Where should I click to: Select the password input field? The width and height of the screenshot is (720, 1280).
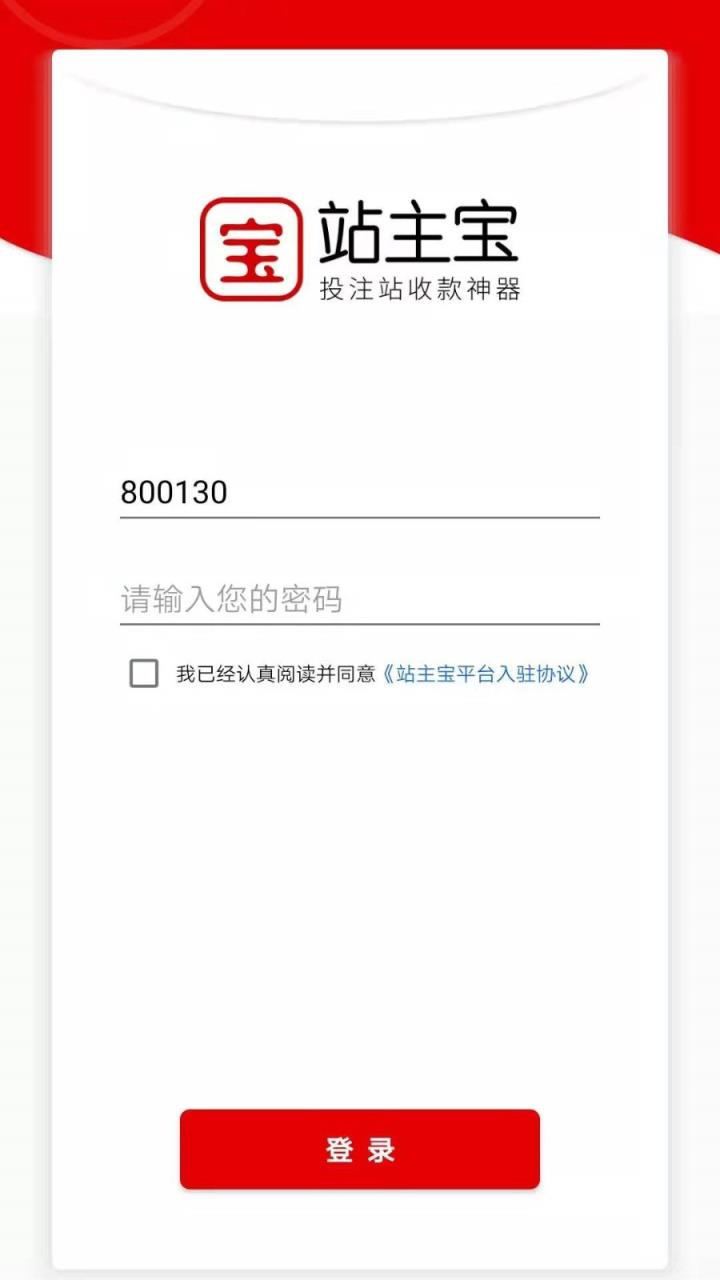pos(360,600)
